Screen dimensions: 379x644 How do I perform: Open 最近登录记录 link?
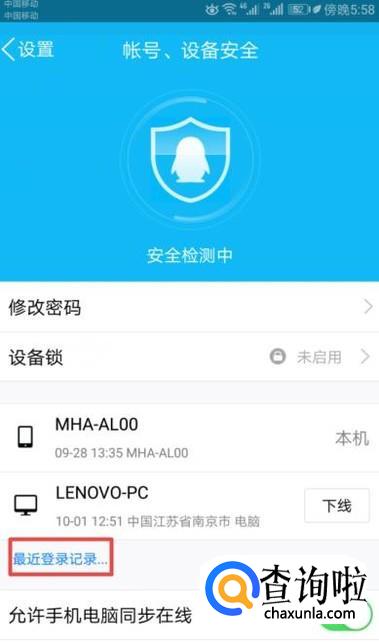coord(60,559)
